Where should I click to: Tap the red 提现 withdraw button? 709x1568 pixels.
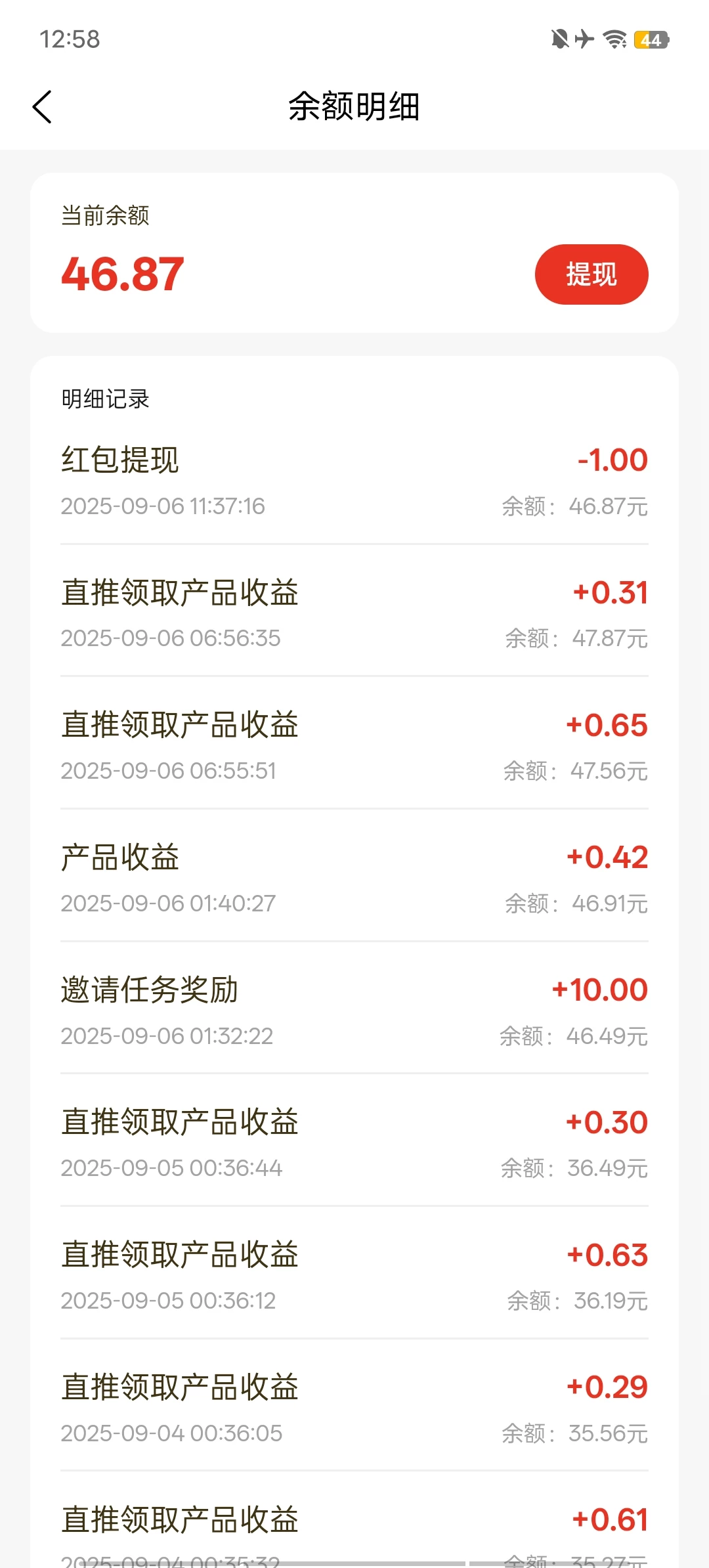[591, 274]
